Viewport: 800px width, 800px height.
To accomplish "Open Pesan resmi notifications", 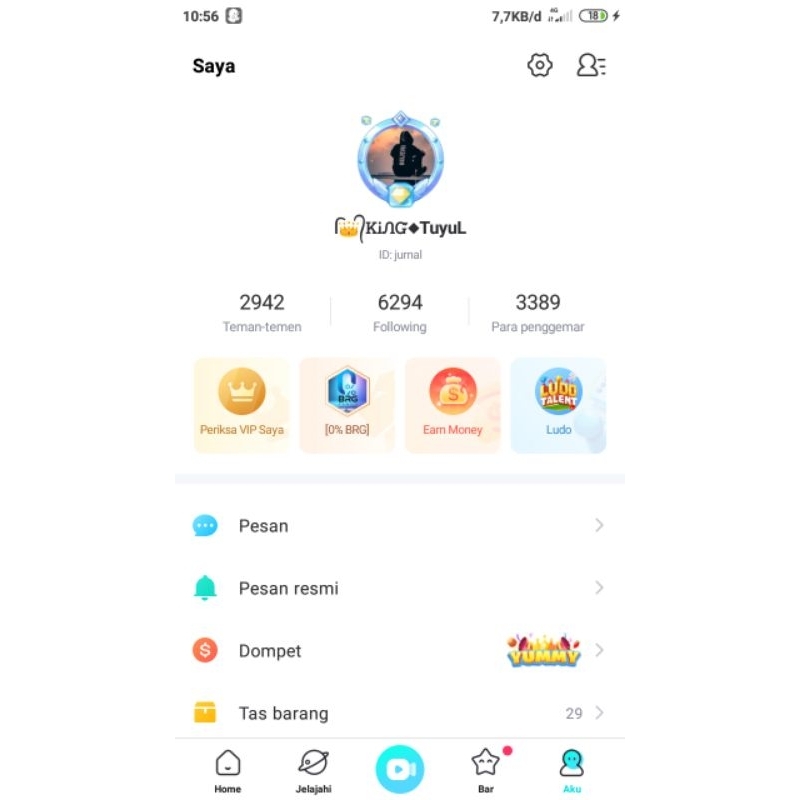I will 400,588.
